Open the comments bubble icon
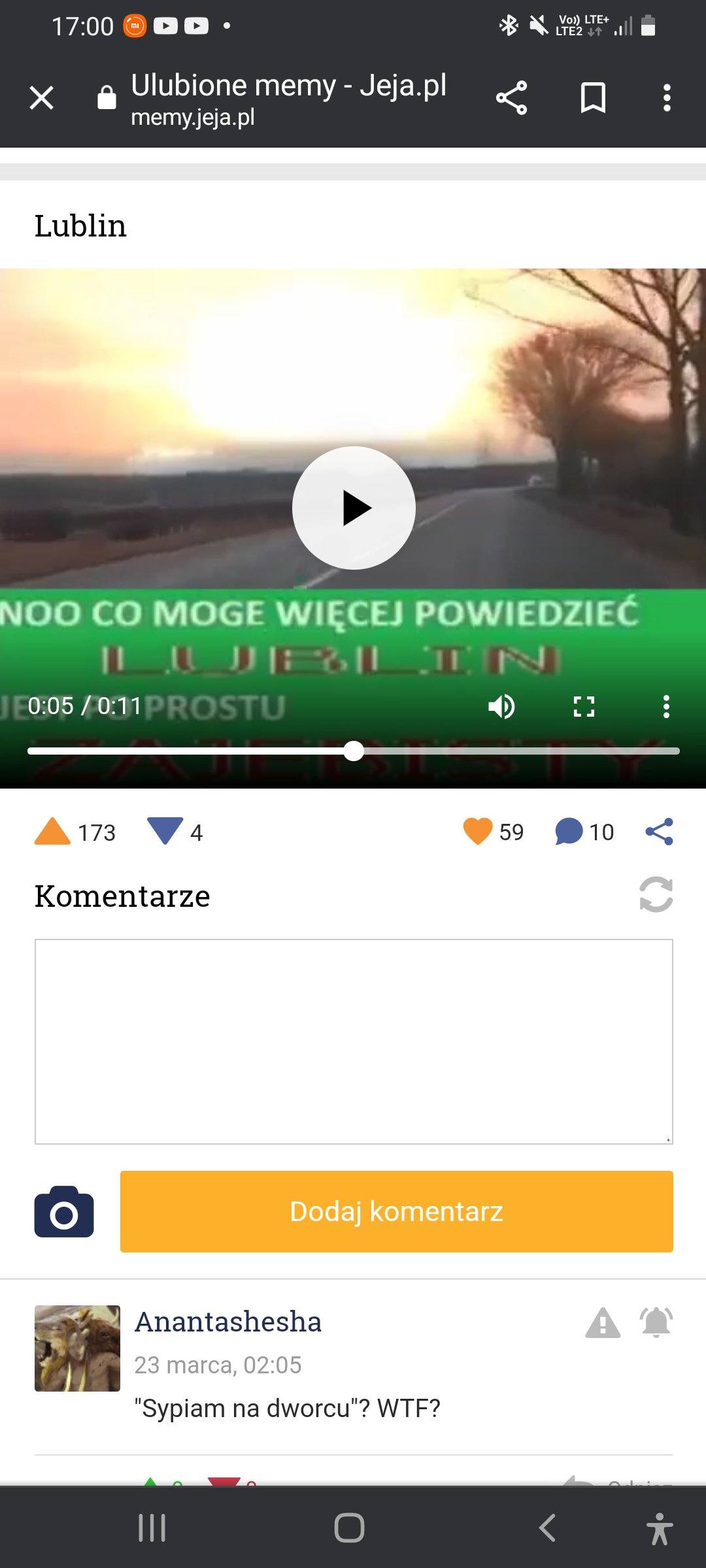This screenshot has height=1568, width=706. [x=568, y=832]
